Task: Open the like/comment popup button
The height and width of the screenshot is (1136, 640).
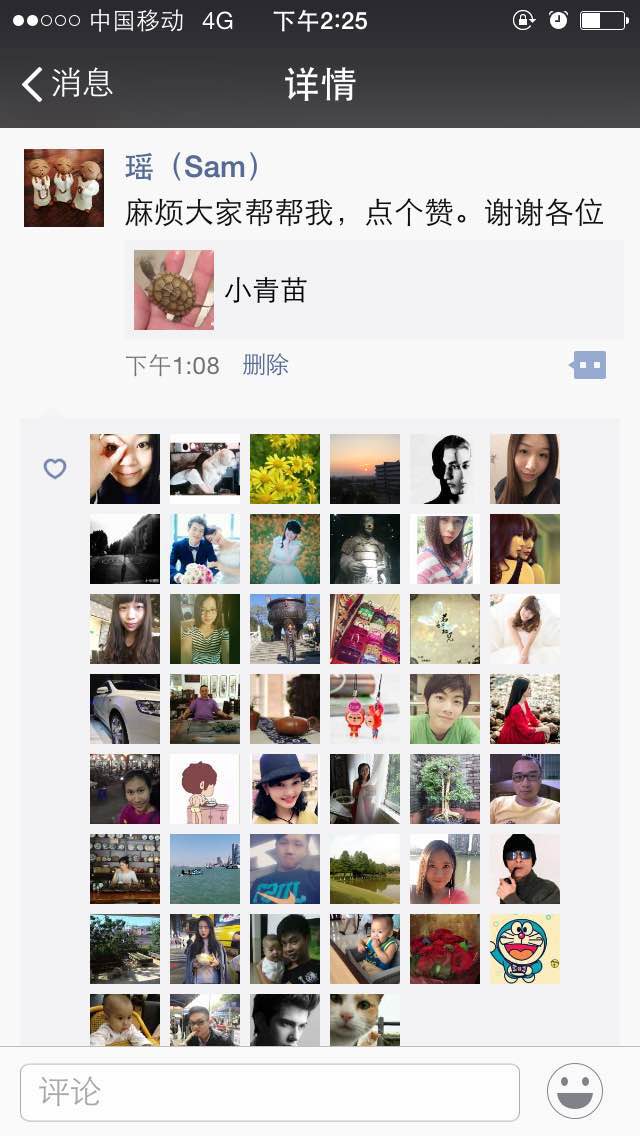Action: point(588,365)
